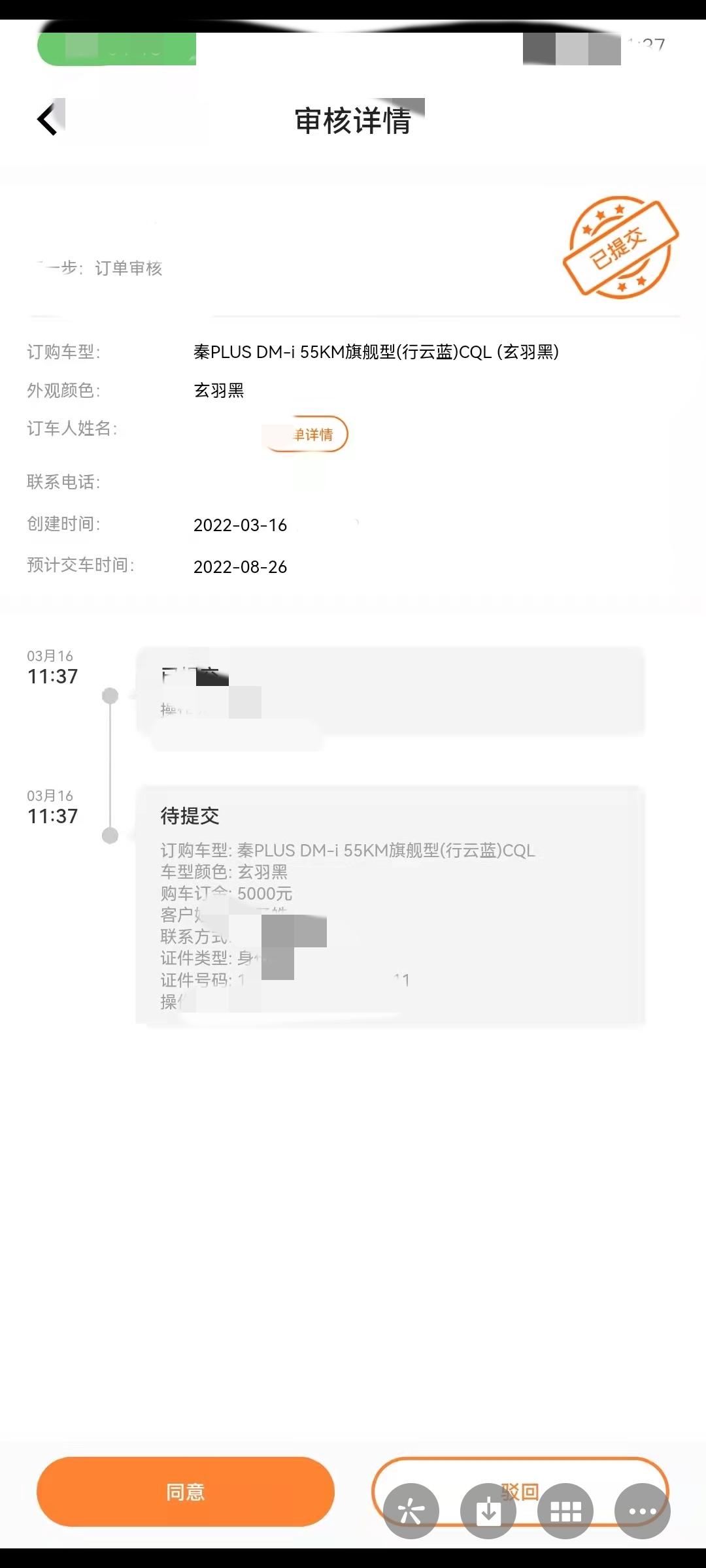Viewport: 706px width, 1568px height.
Task: Tap the 同意 button to approve
Action: 186,1492
